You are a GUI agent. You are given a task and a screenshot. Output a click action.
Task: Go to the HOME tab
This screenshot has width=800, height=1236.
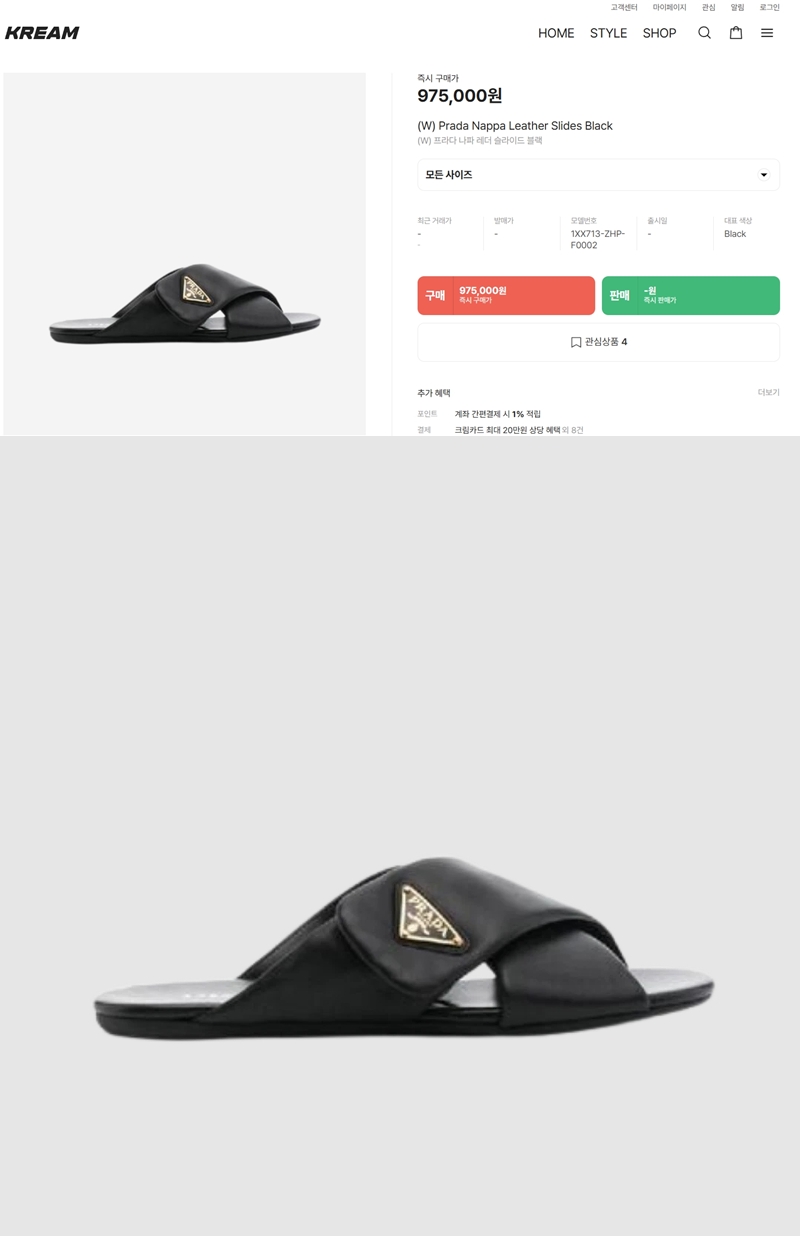point(556,33)
